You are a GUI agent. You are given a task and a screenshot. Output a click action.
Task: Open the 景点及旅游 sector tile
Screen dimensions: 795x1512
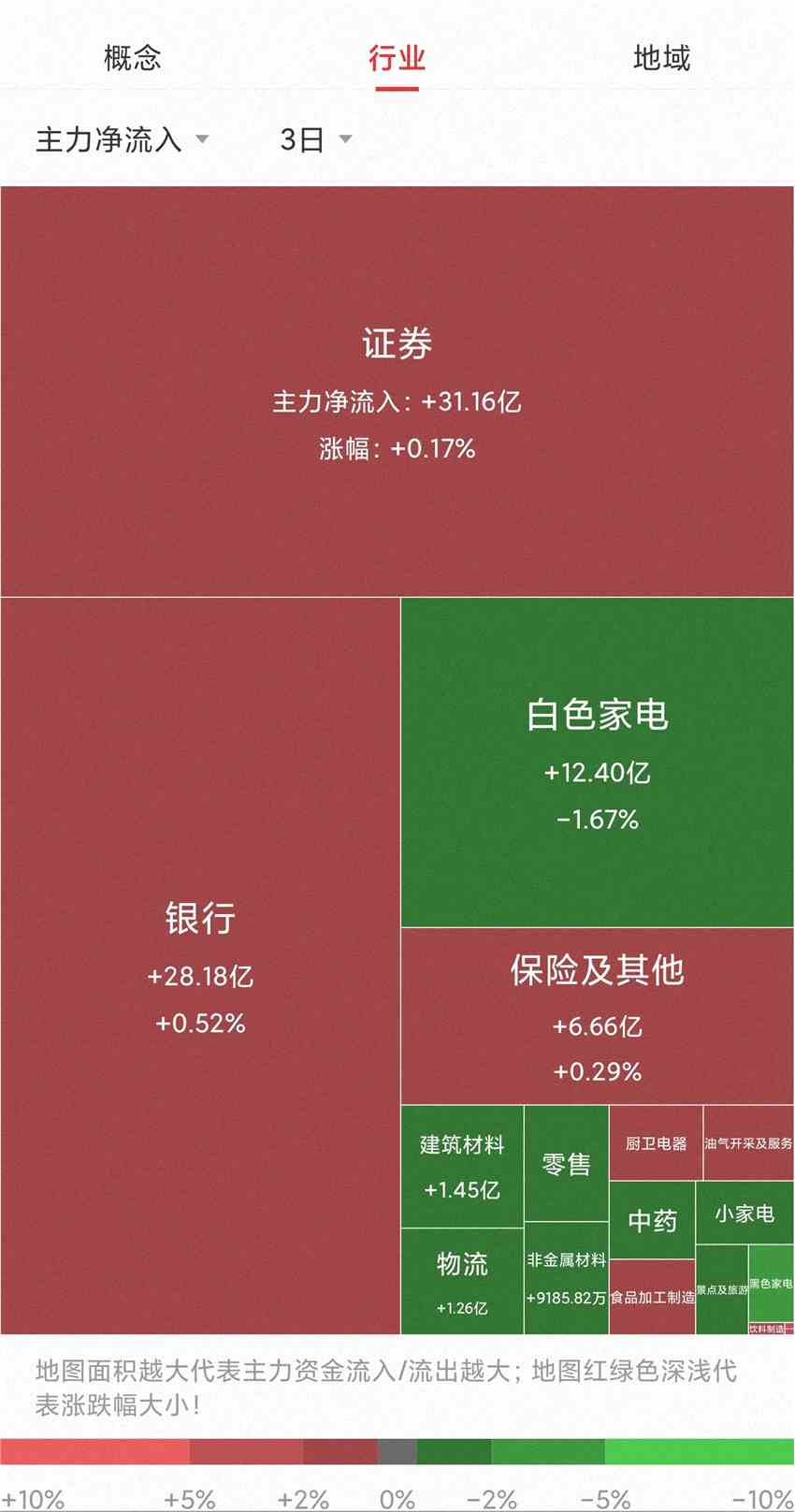(x=722, y=1289)
